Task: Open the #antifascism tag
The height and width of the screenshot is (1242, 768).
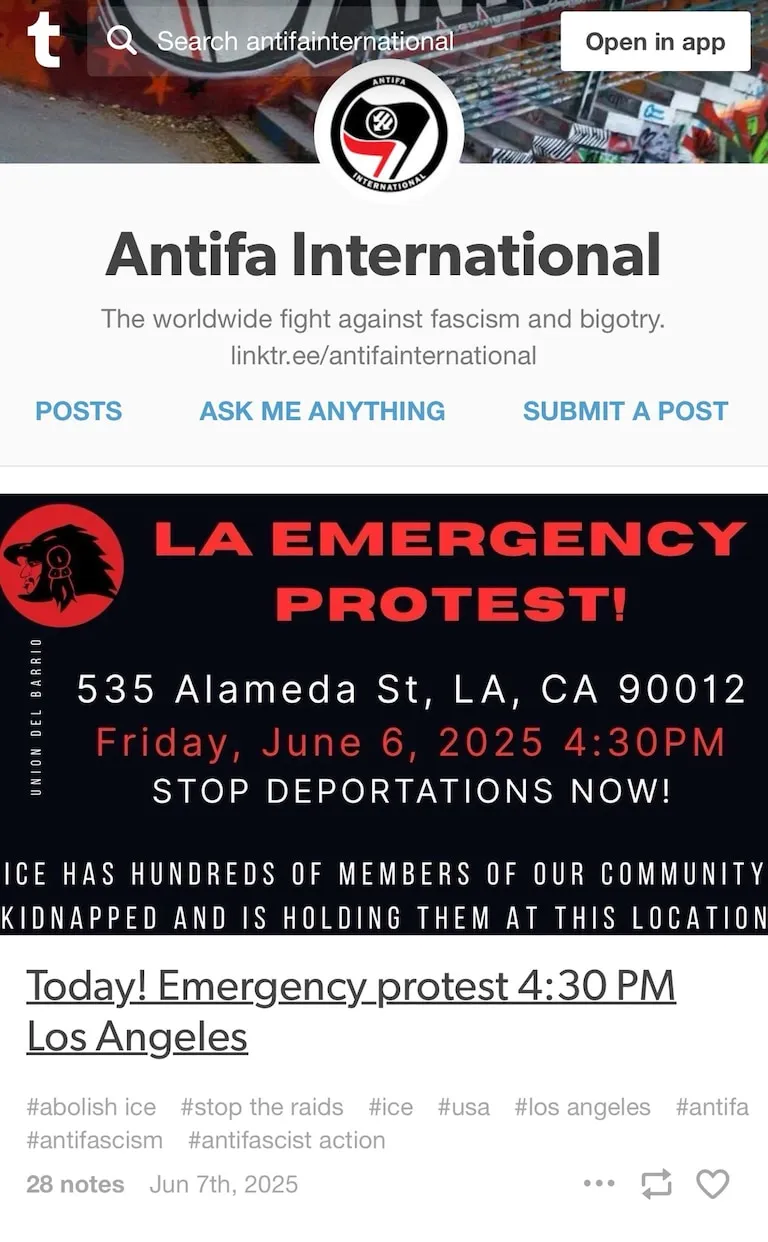Action: [94, 1140]
